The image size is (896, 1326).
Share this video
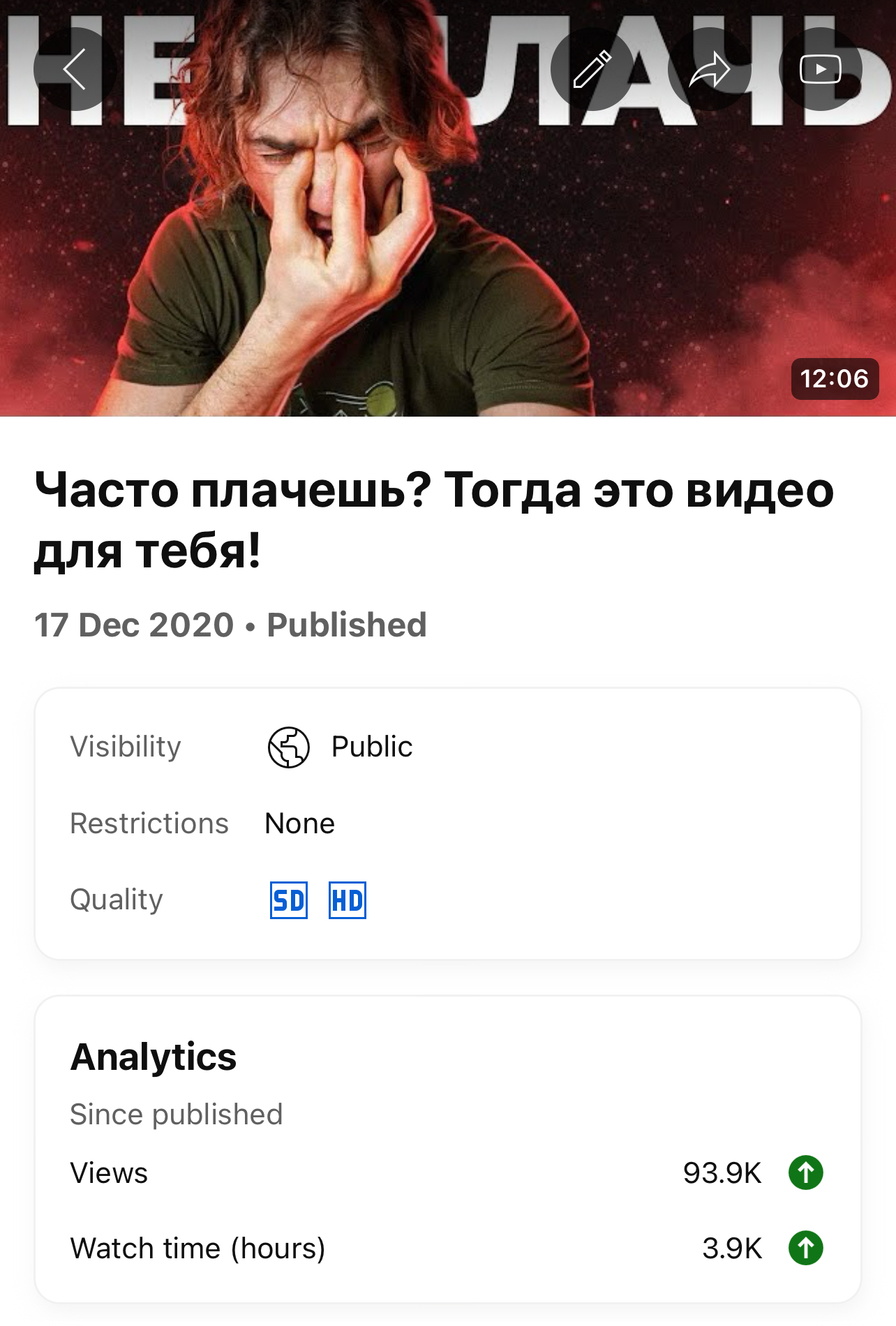[709, 69]
